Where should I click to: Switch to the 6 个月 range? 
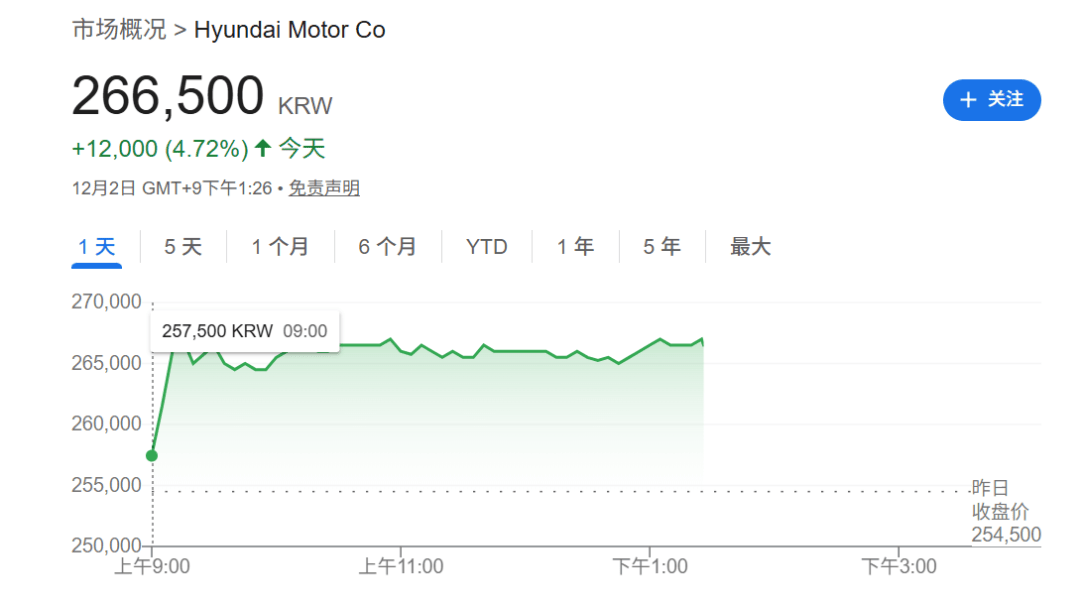coord(387,247)
